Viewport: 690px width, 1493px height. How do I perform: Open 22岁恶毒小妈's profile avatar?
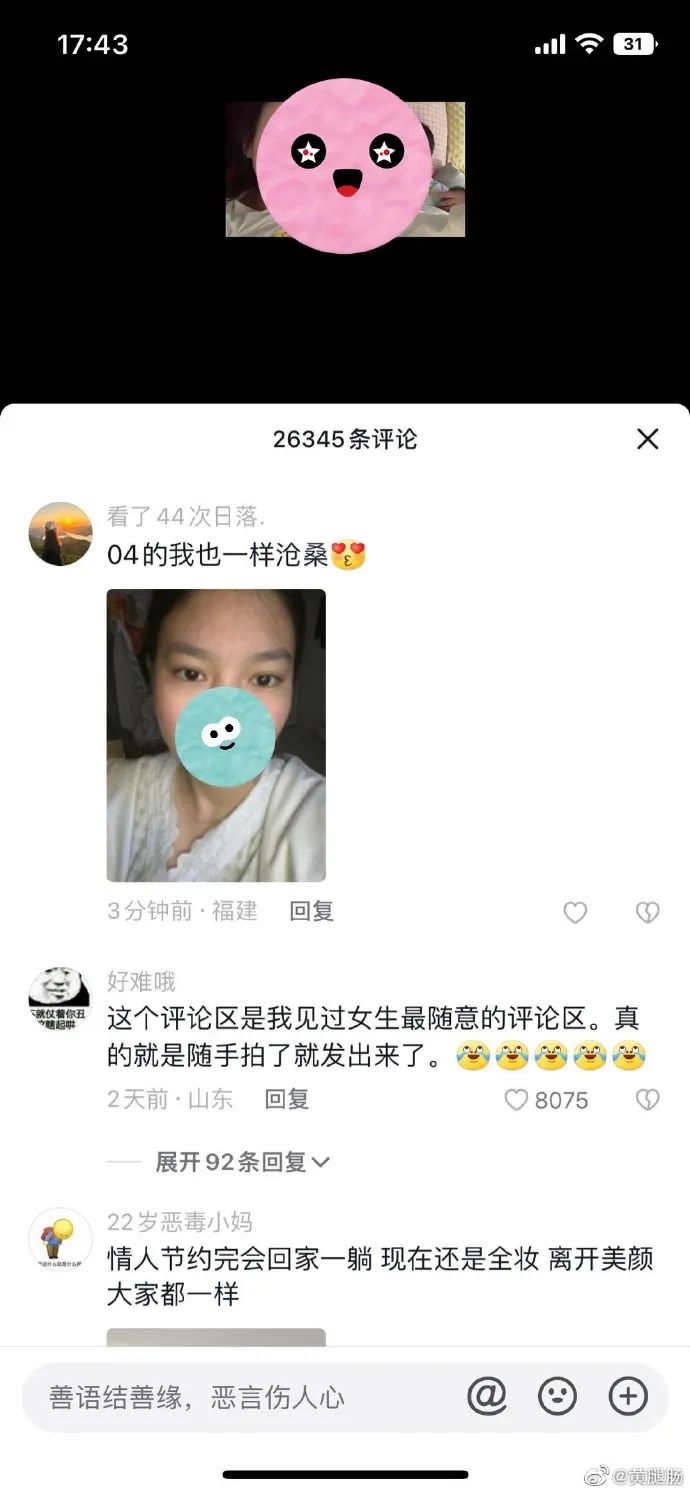point(60,1239)
